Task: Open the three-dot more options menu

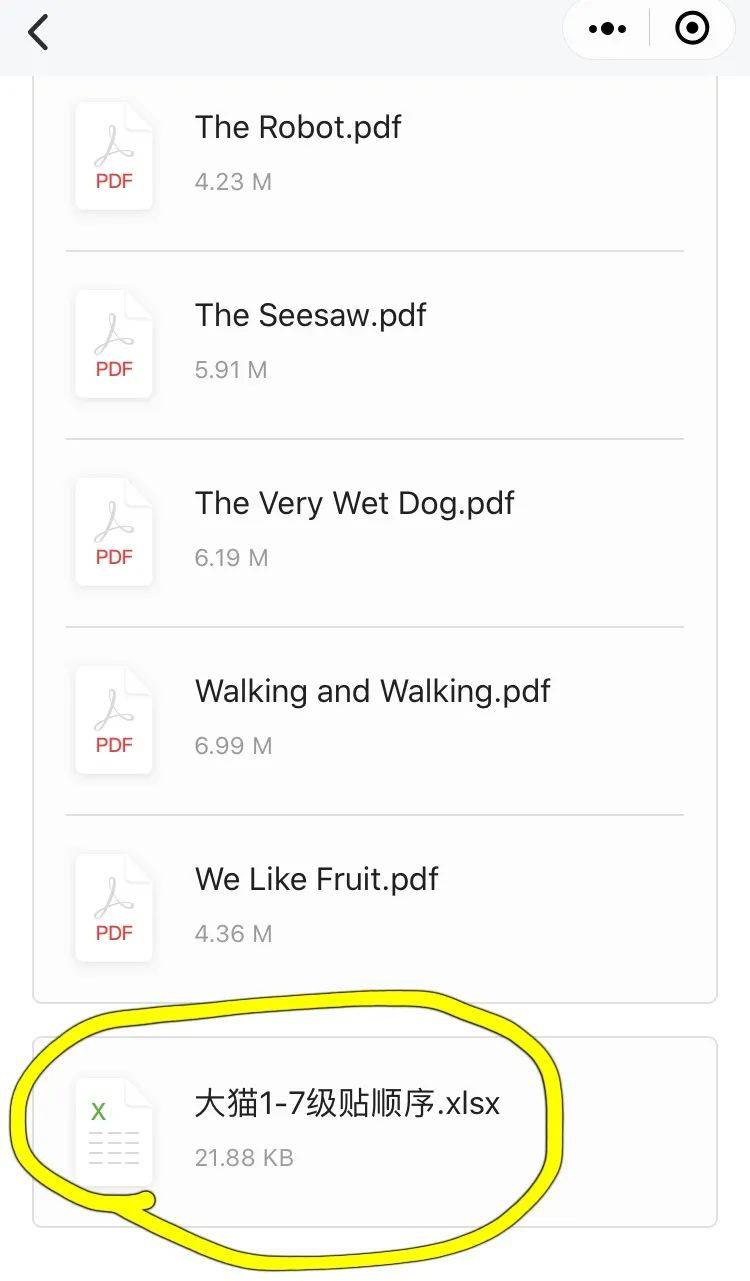Action: [x=607, y=29]
